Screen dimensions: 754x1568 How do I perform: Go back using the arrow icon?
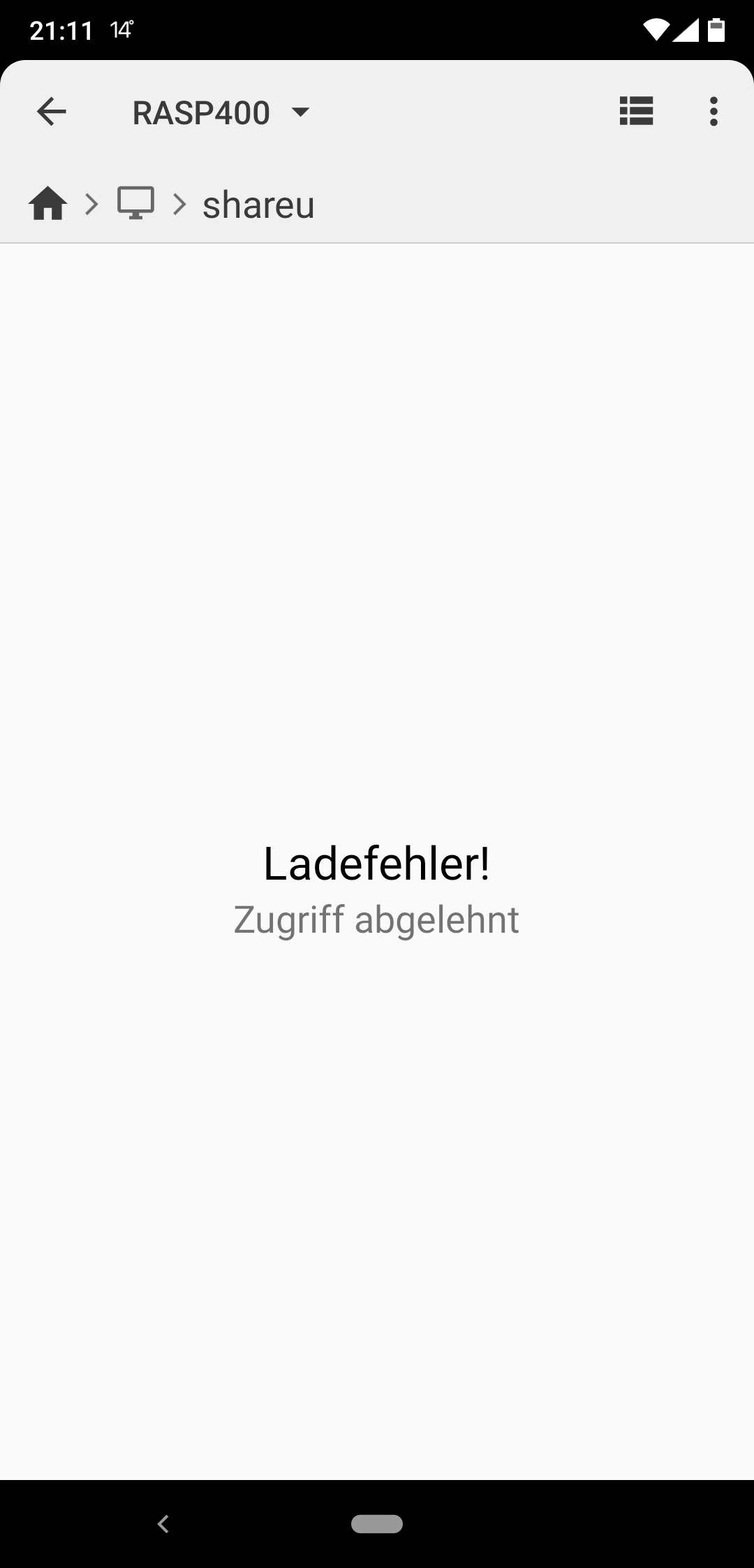point(51,112)
